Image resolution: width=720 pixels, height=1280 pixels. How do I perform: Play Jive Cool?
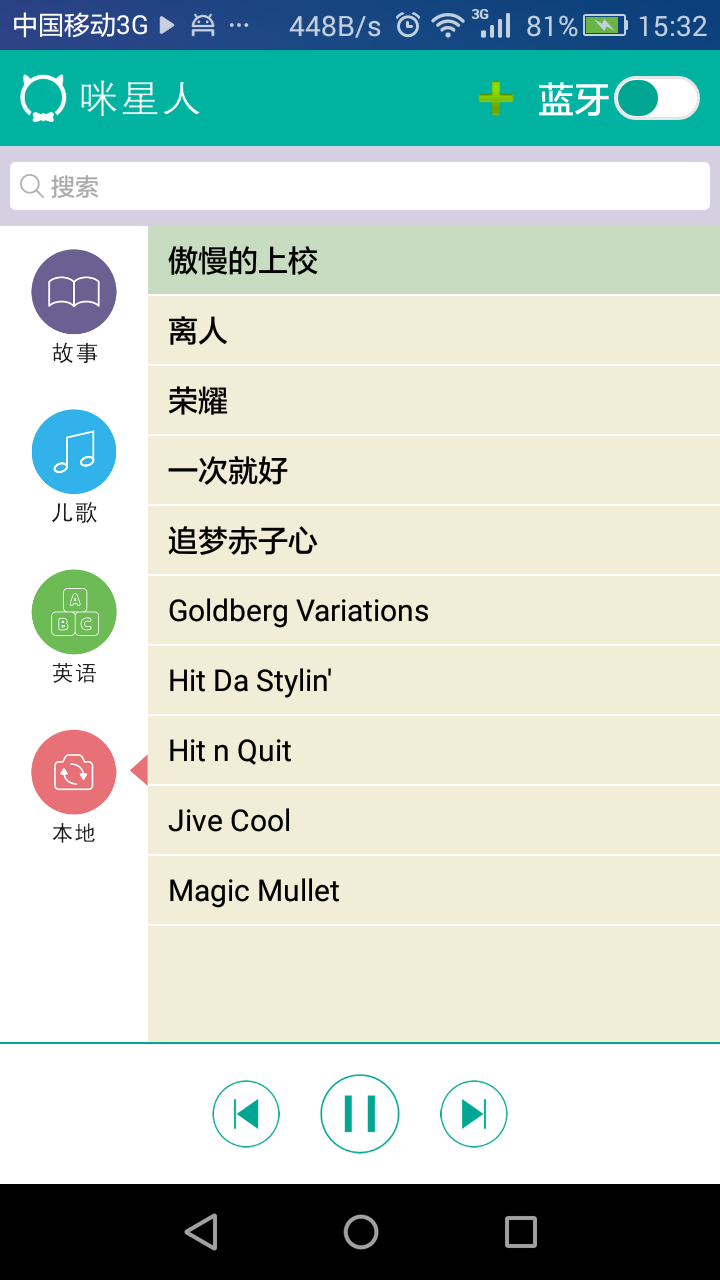pyautogui.click(x=434, y=821)
